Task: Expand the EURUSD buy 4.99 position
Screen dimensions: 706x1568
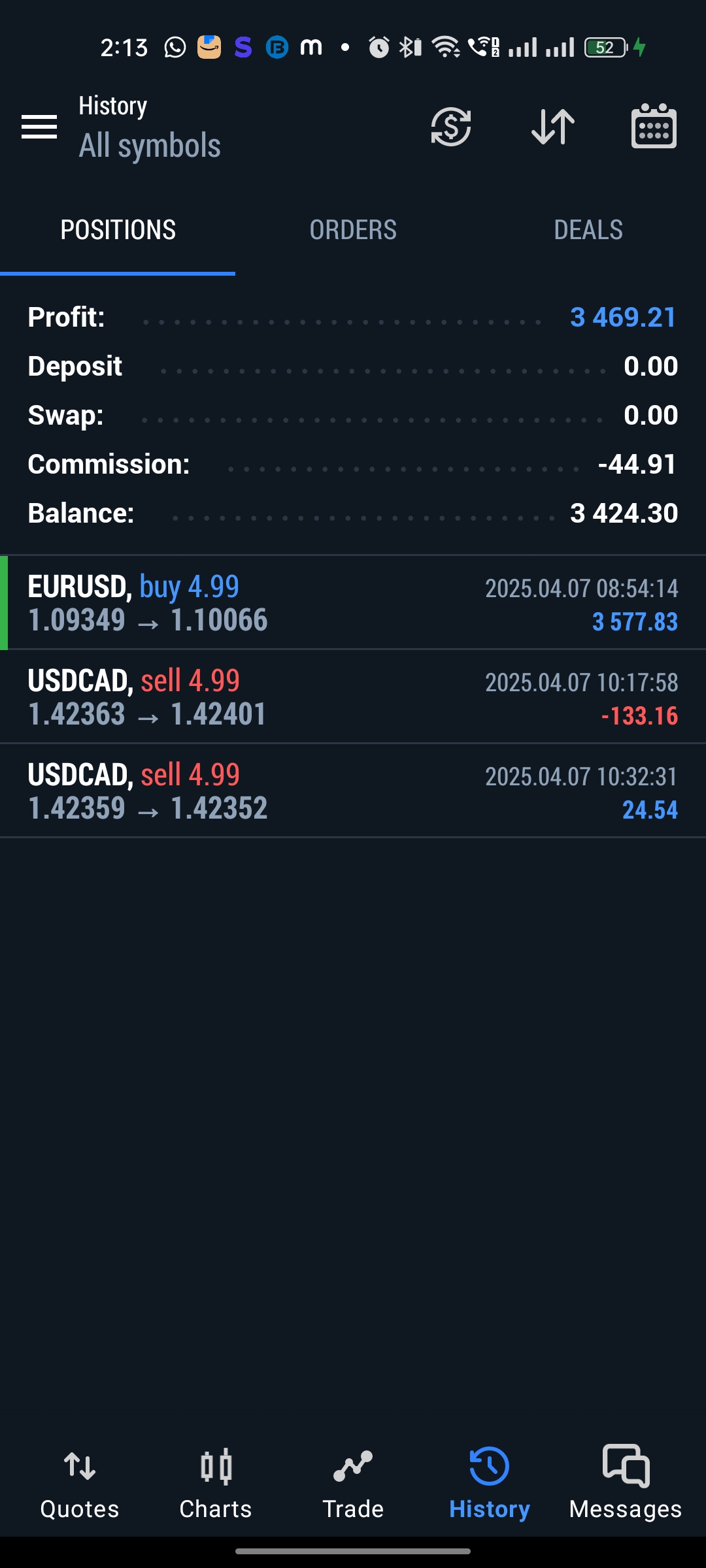Action: [353, 603]
